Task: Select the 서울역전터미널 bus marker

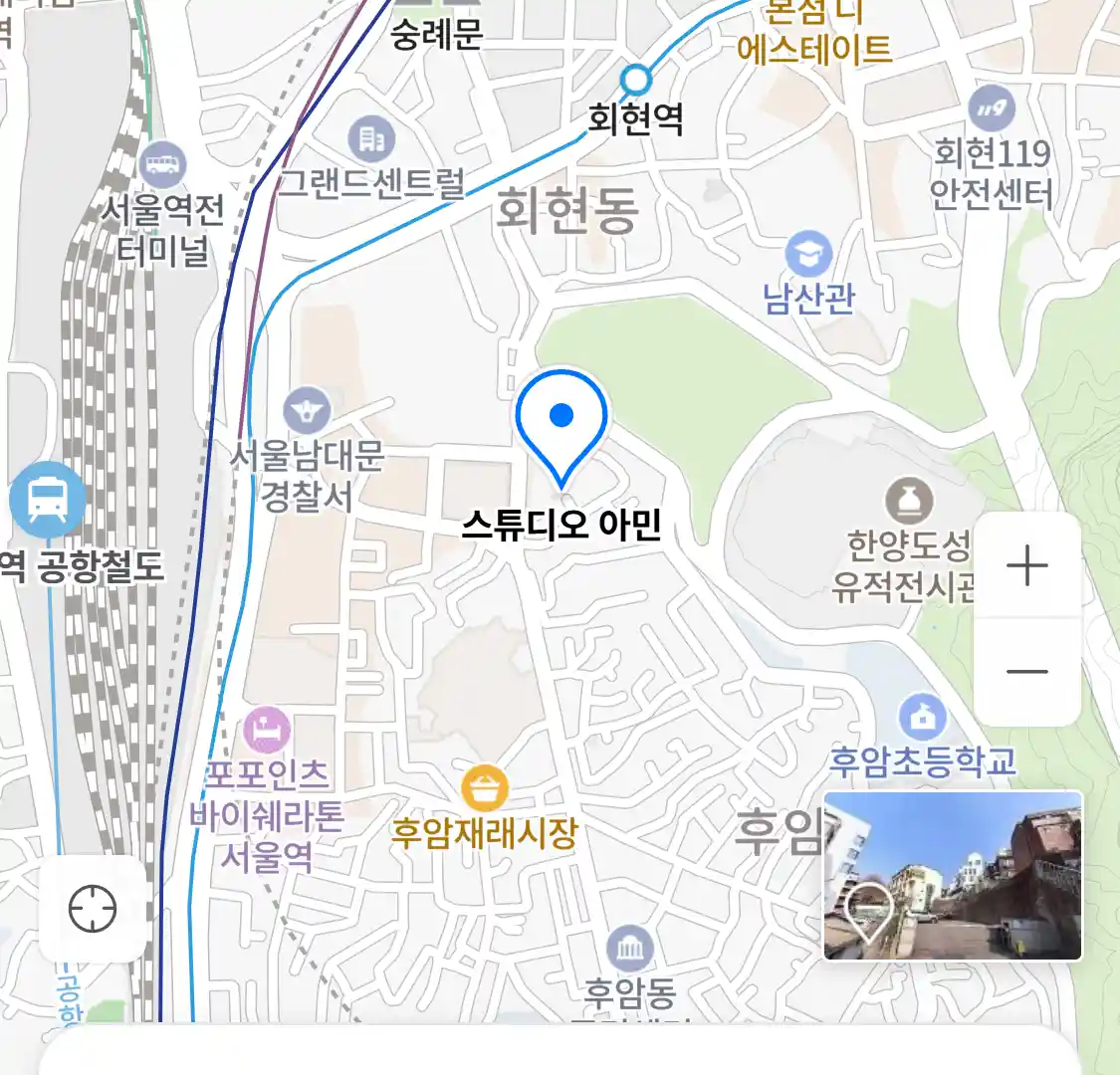Action: coord(162,164)
